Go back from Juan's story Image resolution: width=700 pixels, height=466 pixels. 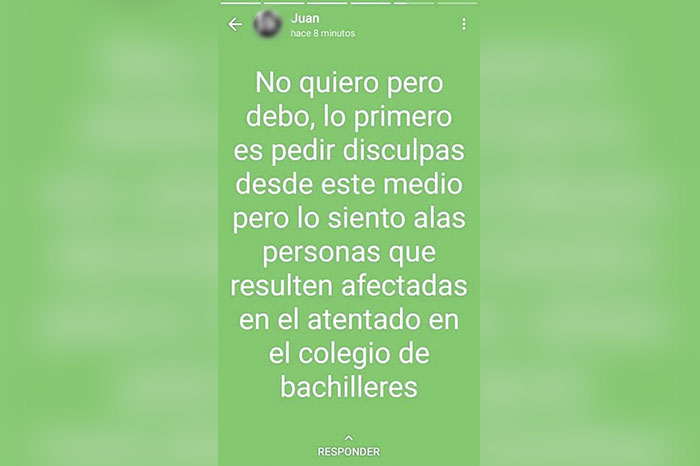(x=235, y=25)
